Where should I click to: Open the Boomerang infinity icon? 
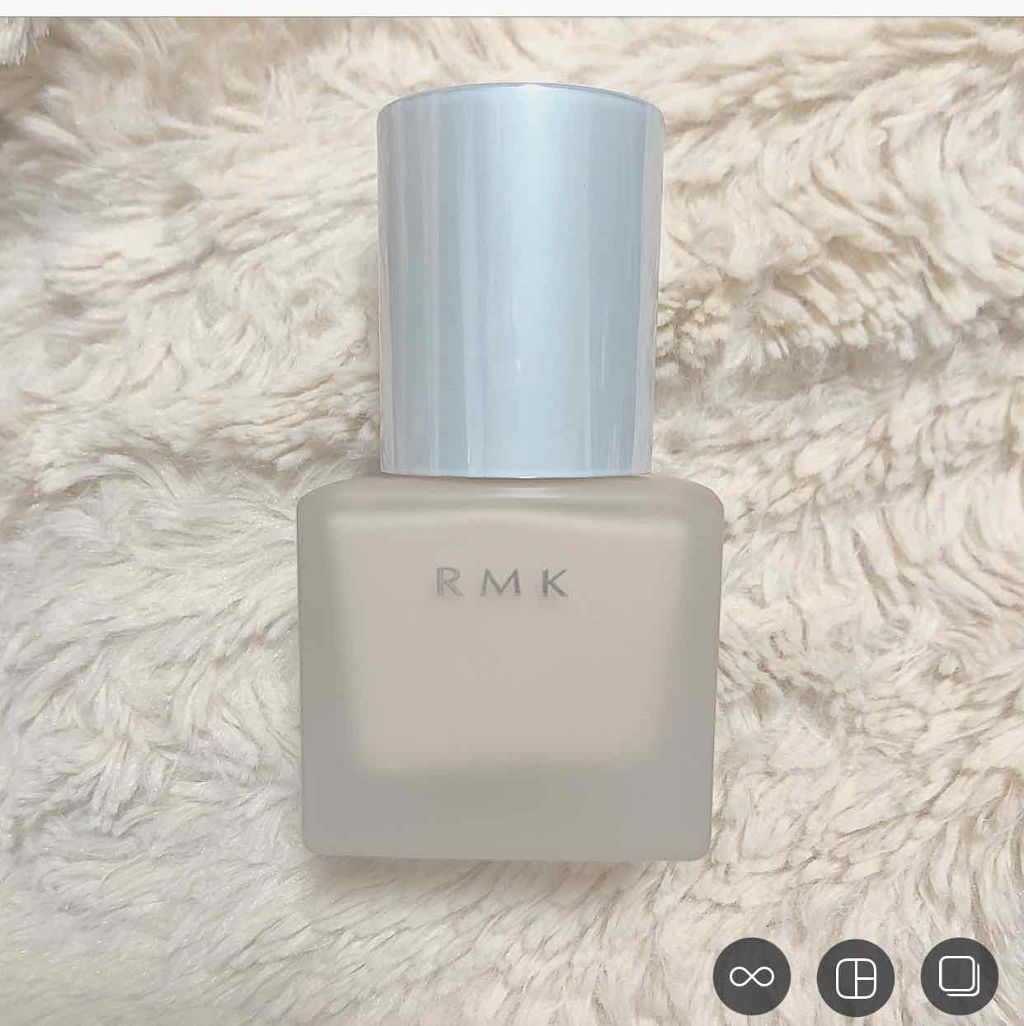(x=752, y=976)
